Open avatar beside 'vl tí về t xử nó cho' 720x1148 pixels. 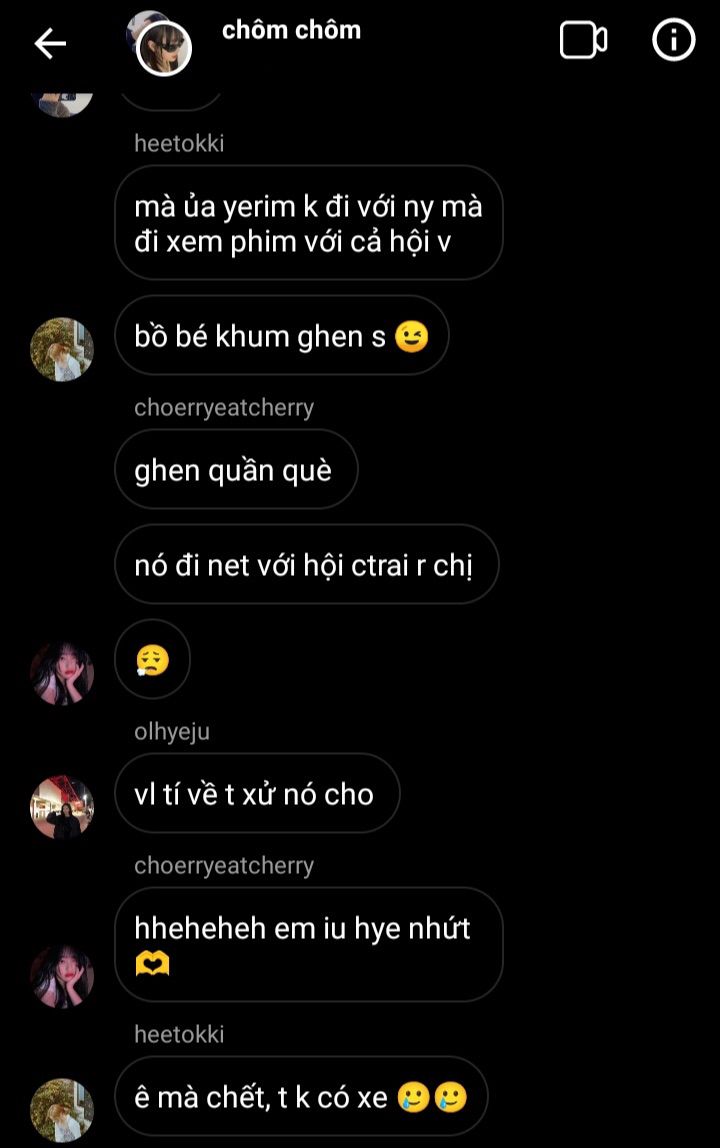pyautogui.click(x=62, y=807)
